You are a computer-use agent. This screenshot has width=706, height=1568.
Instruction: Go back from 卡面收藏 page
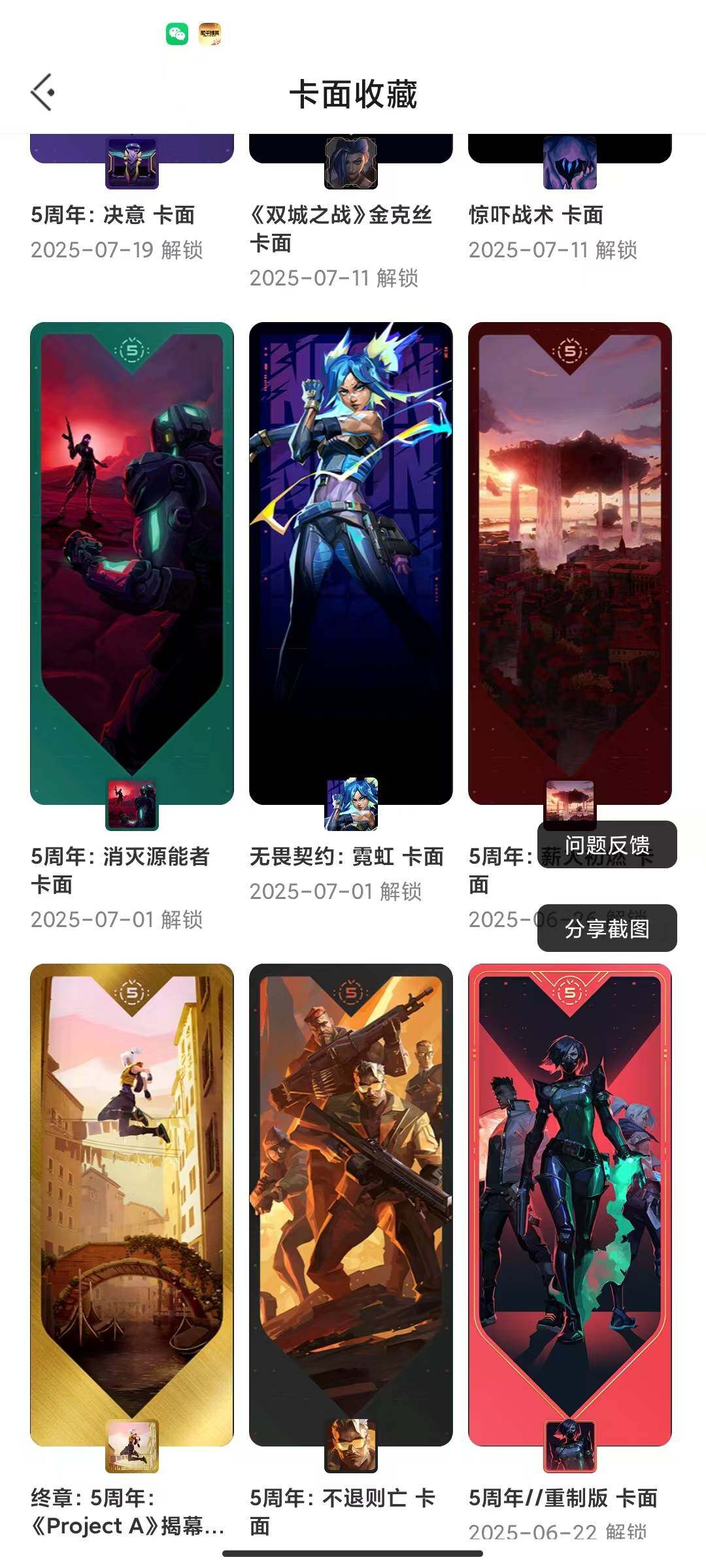coord(42,93)
